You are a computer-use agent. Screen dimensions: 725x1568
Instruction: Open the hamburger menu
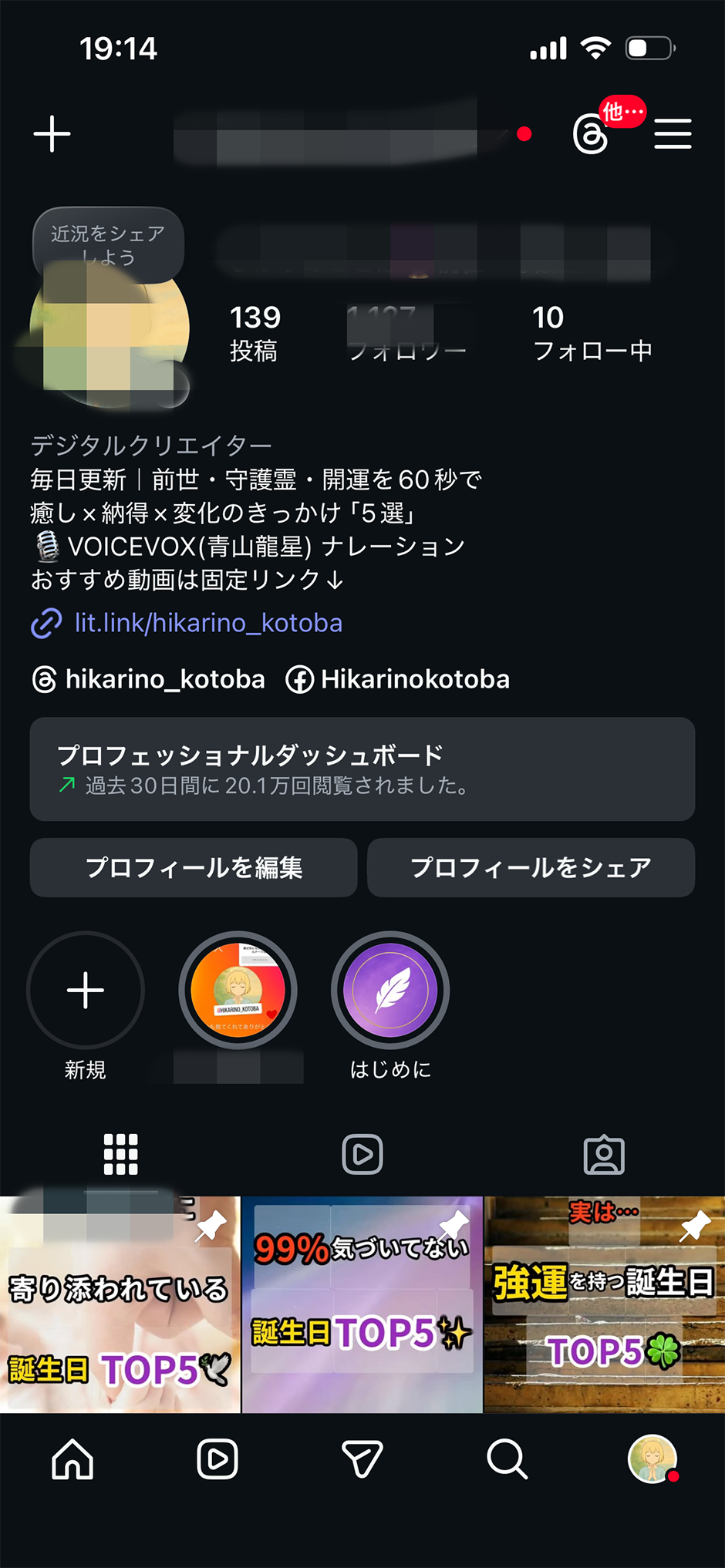click(x=673, y=134)
